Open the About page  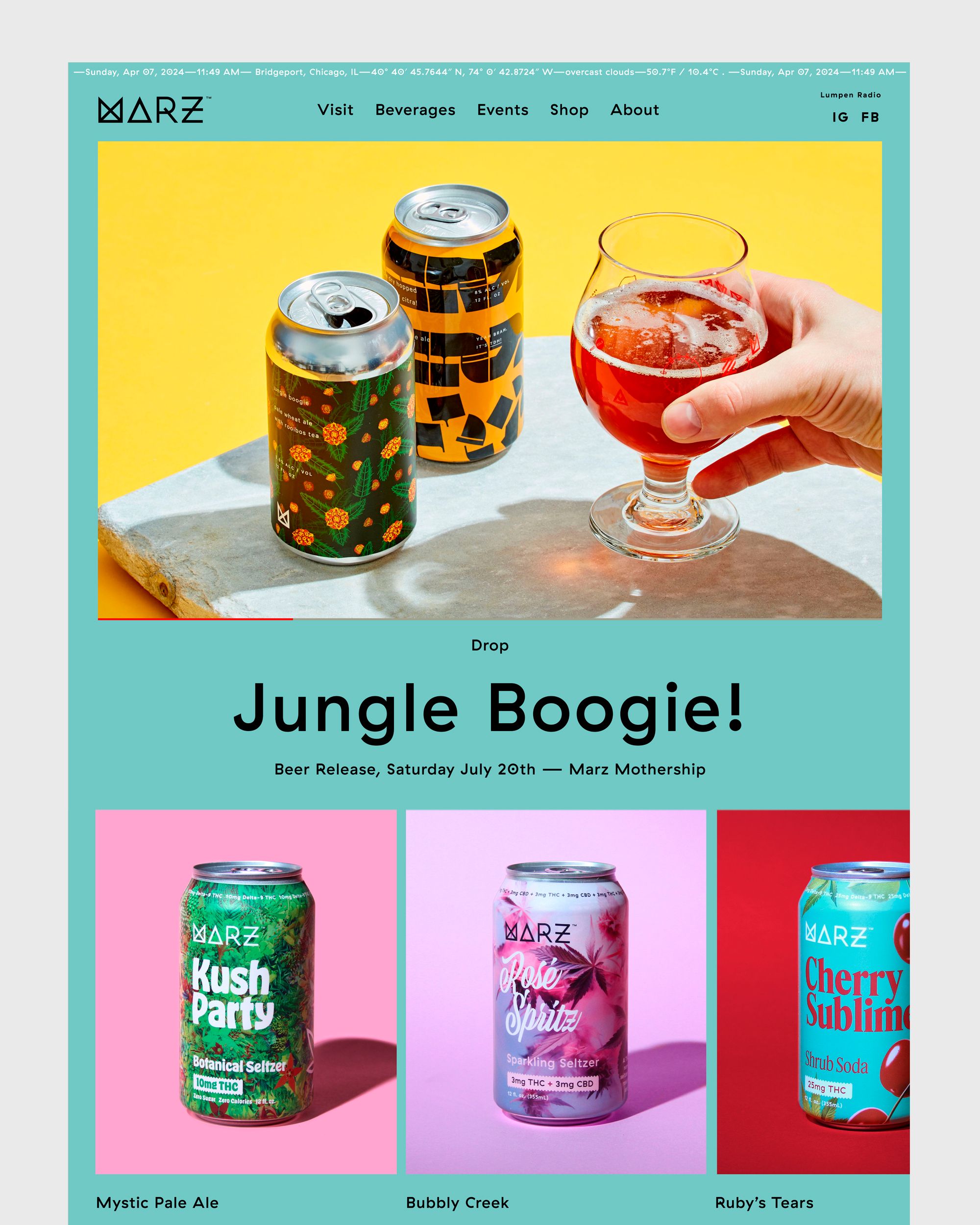coord(635,110)
